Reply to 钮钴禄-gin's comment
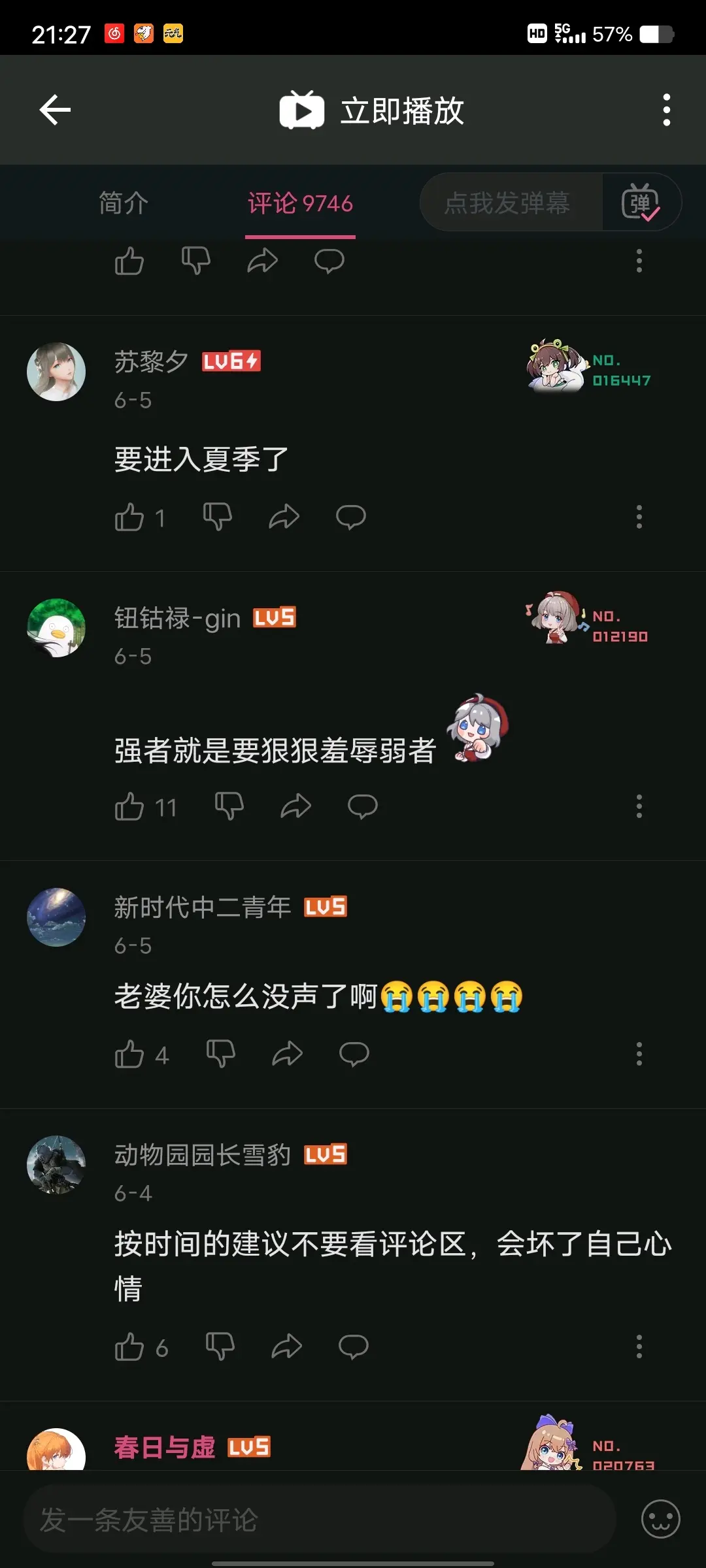706x1568 pixels. 363,807
